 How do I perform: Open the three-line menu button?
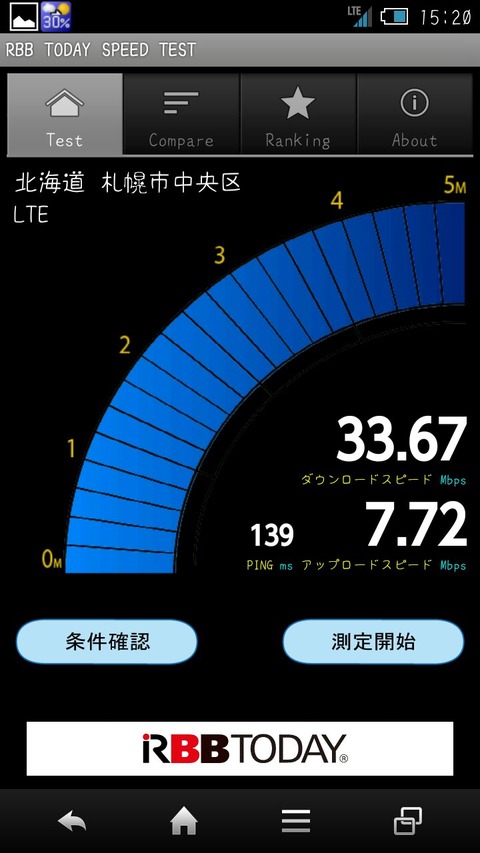click(x=296, y=820)
